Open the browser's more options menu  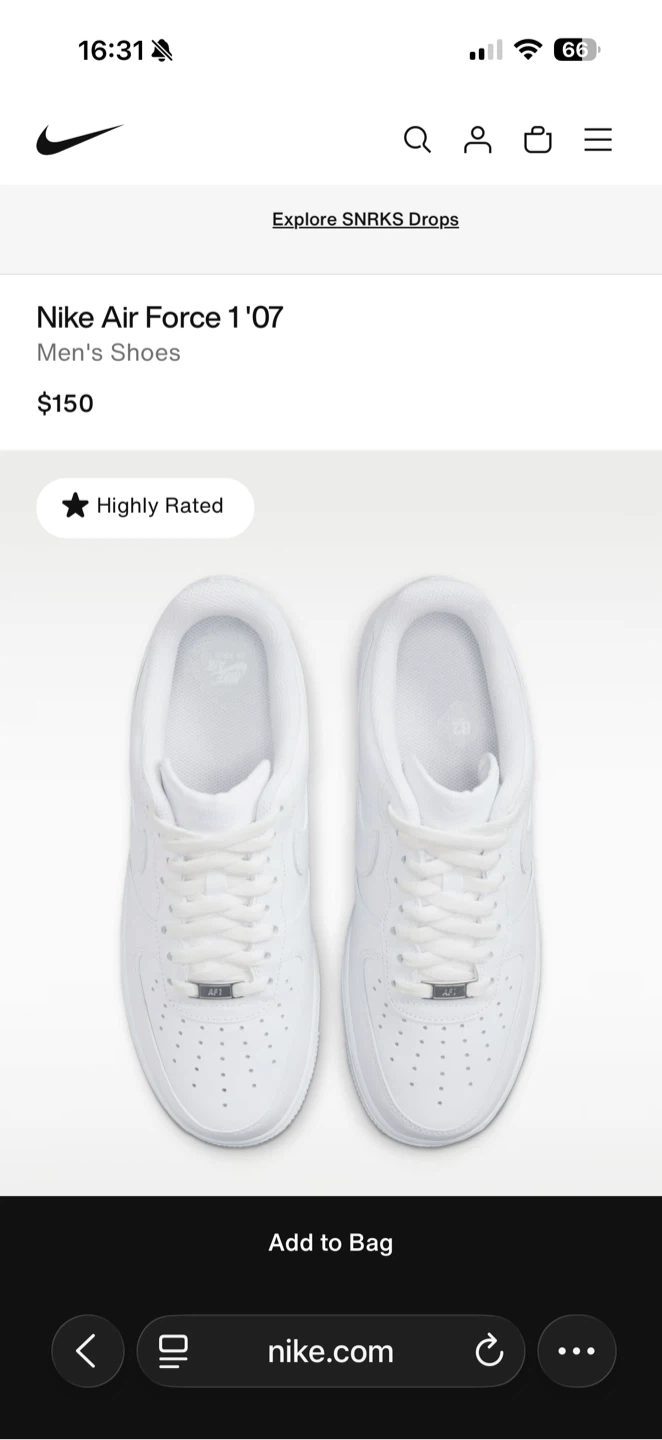pos(577,1352)
